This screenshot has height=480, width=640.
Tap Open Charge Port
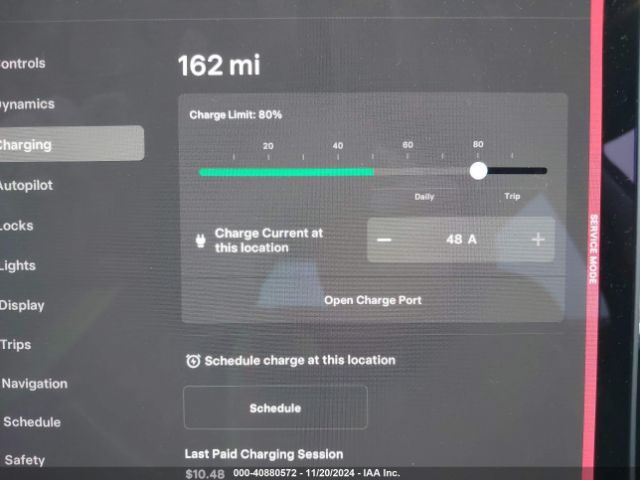tap(373, 300)
